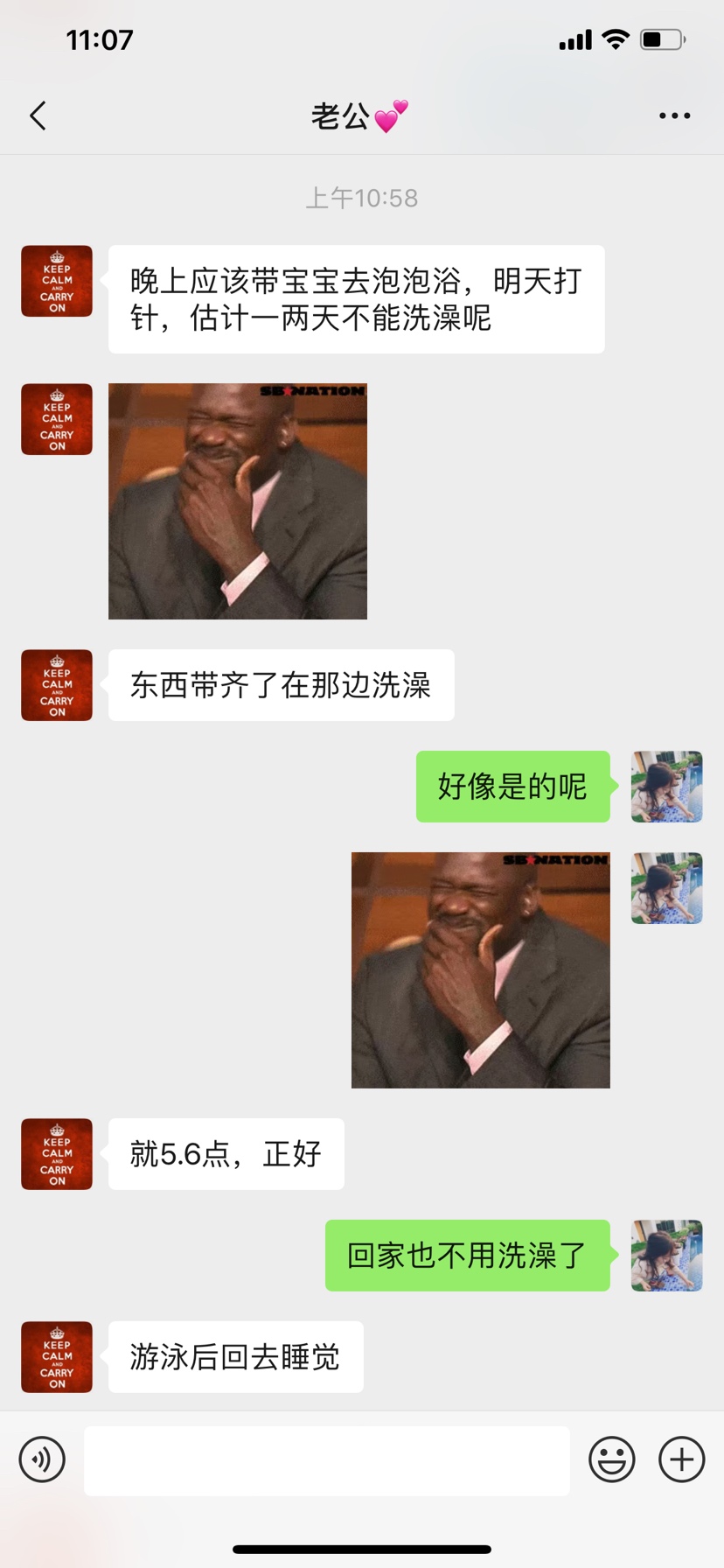Open the emoji sticker panel
The height and width of the screenshot is (1568, 724).
[611, 1459]
